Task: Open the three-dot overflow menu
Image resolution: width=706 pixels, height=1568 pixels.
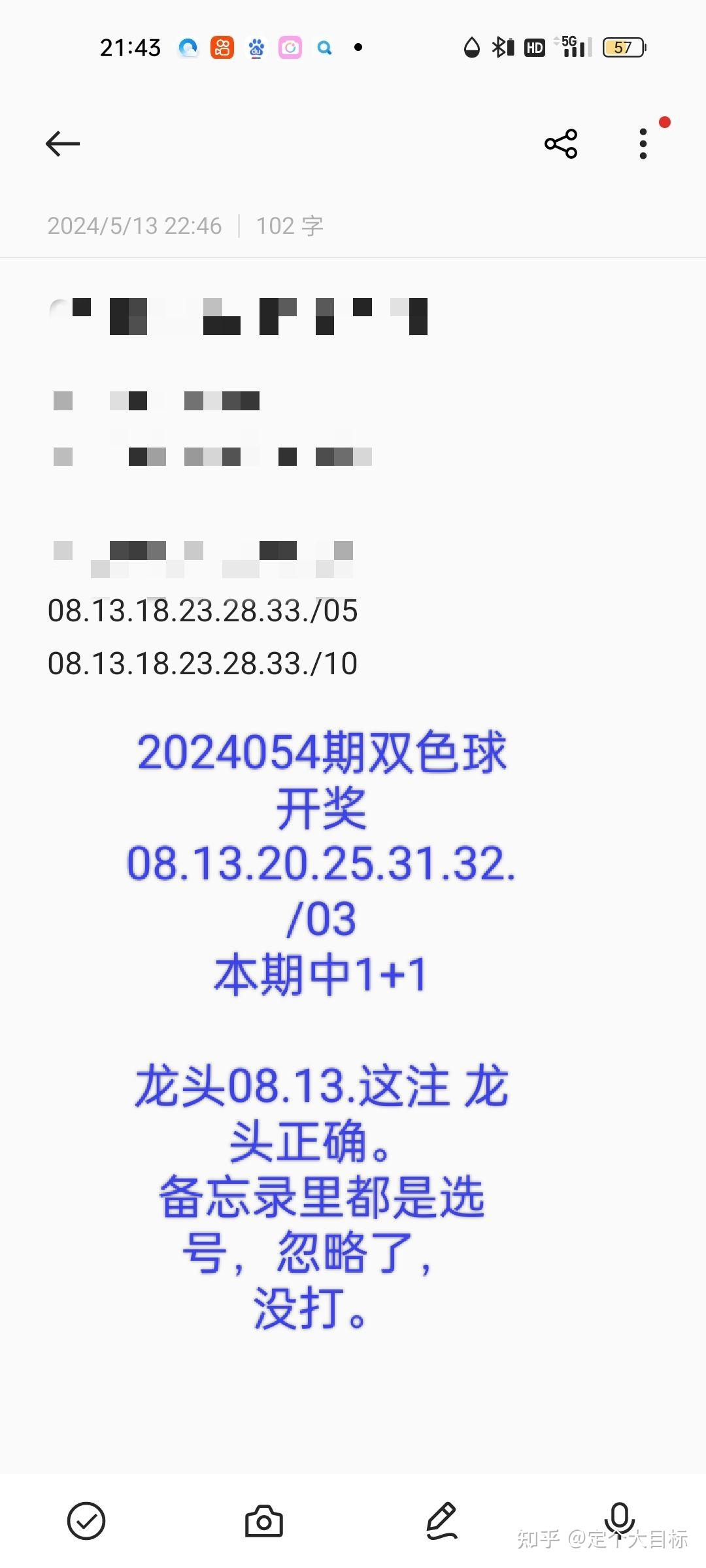Action: click(643, 143)
